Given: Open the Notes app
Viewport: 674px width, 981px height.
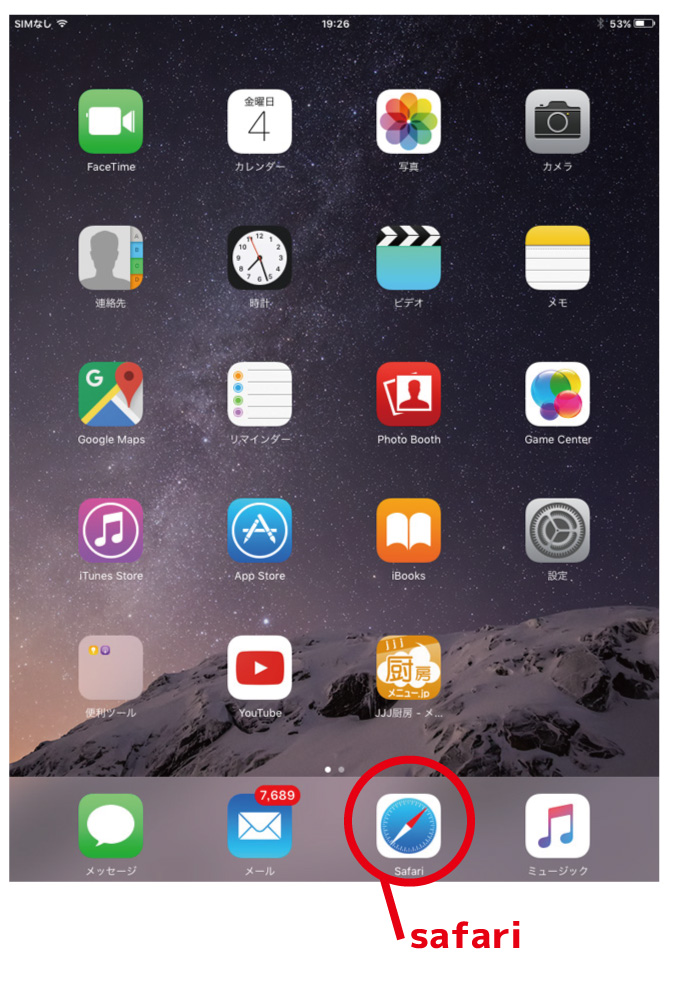Looking at the screenshot, I should 557,258.
